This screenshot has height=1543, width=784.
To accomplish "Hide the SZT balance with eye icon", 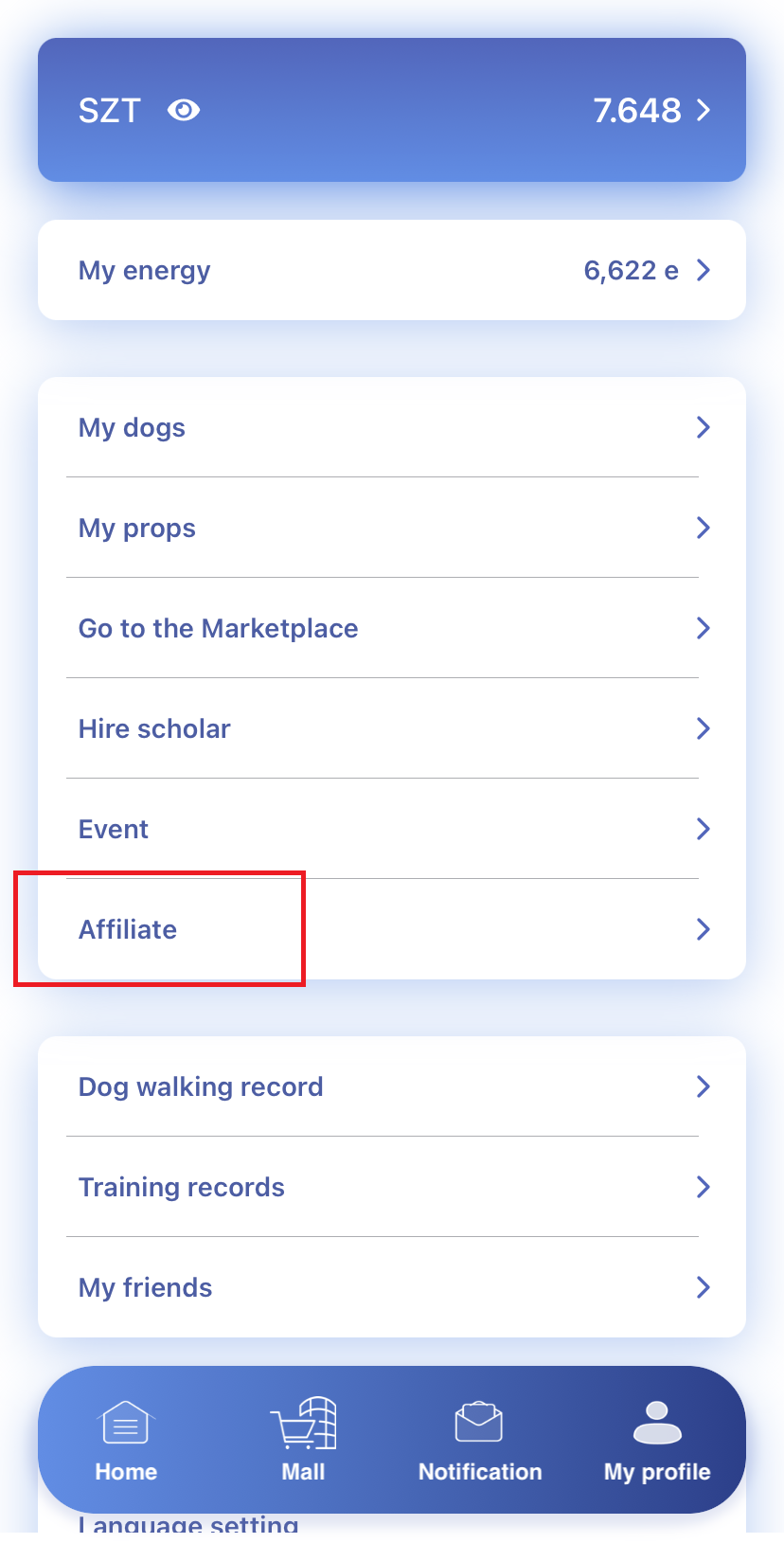I will point(184,111).
